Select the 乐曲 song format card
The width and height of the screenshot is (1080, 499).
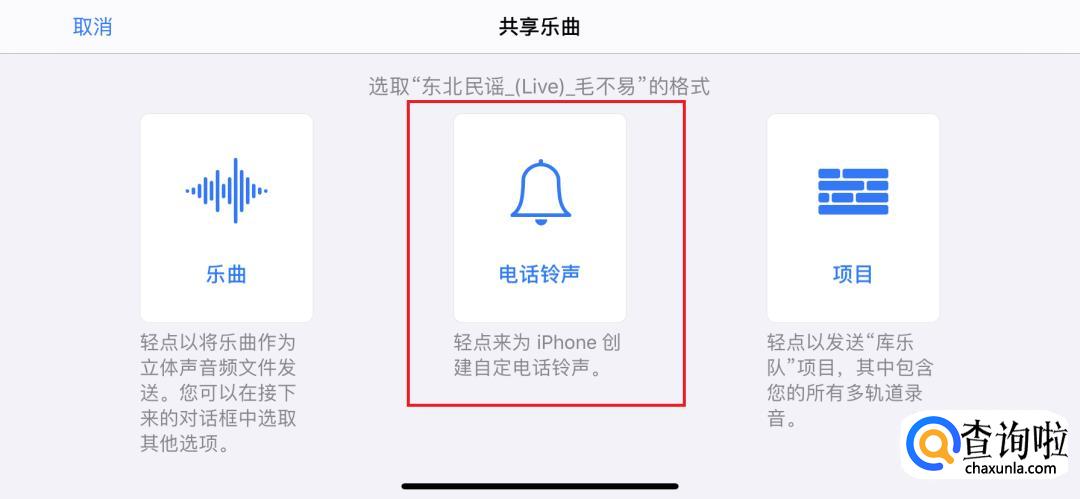pos(226,217)
